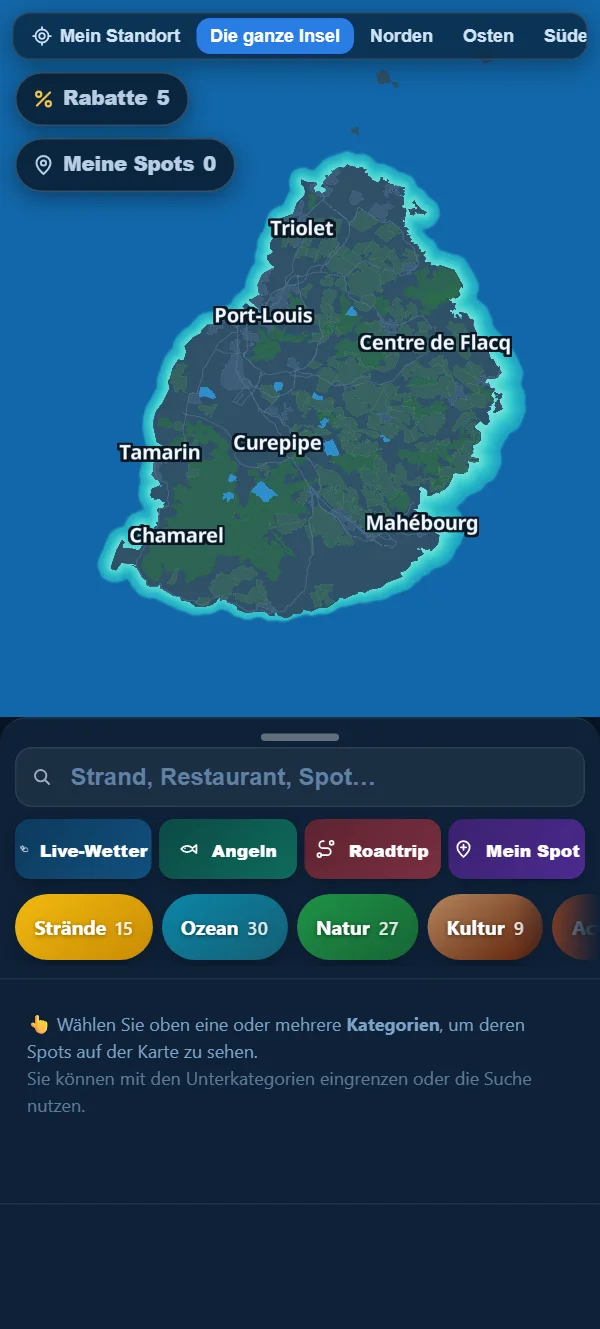Switch to the Osten region
Image resolution: width=600 pixels, height=1329 pixels.
488,36
